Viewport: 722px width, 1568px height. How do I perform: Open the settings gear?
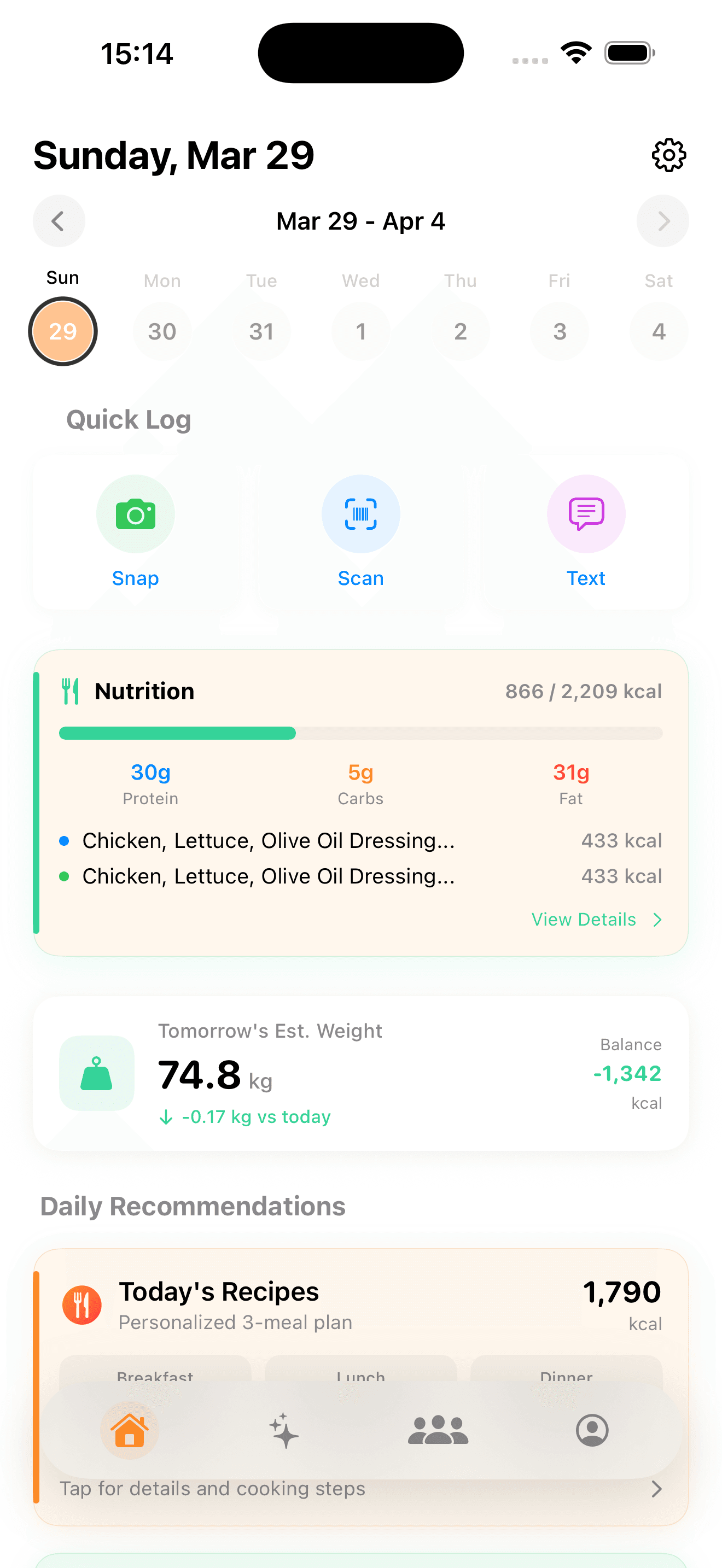tap(668, 155)
